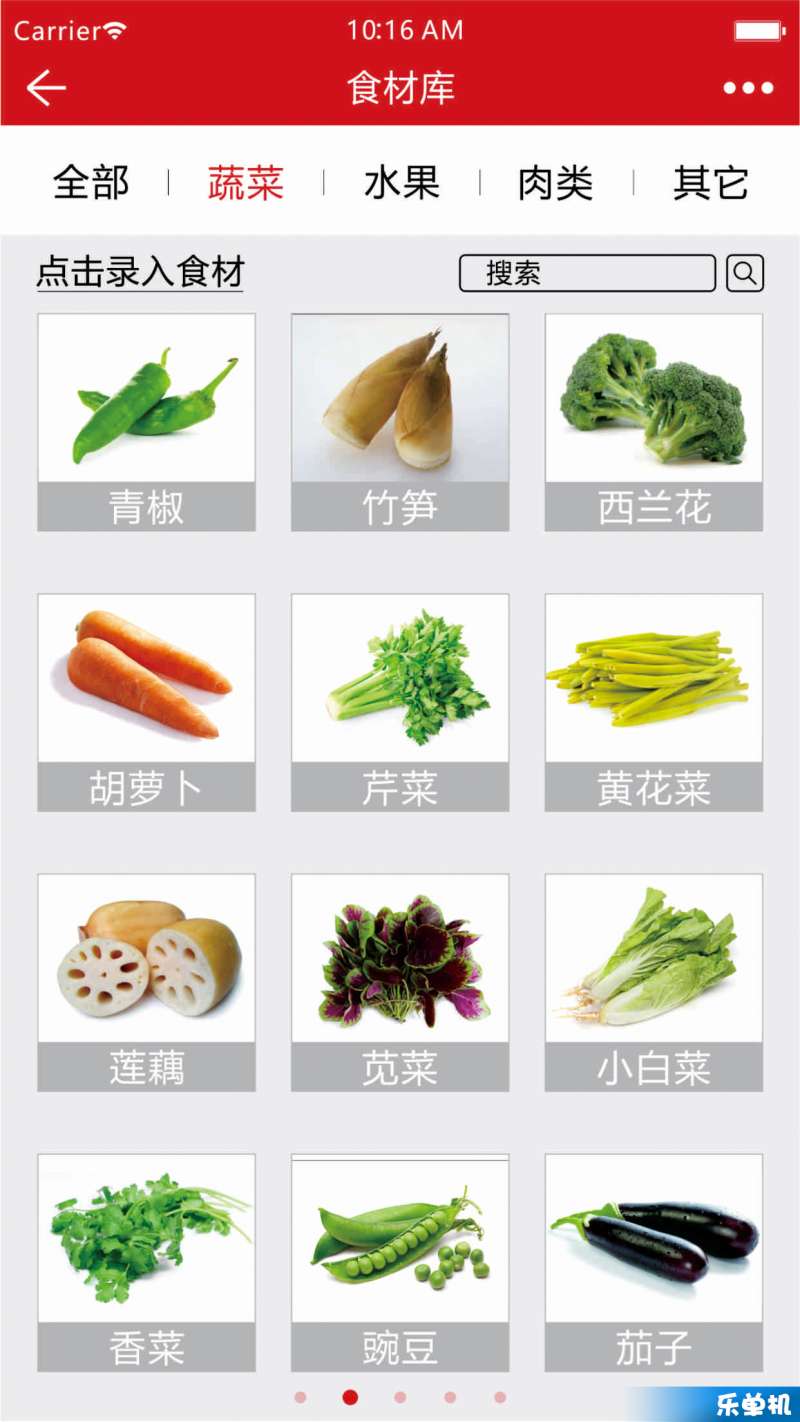Go back using the top arrow
The height and width of the screenshot is (1422, 800).
[46, 88]
